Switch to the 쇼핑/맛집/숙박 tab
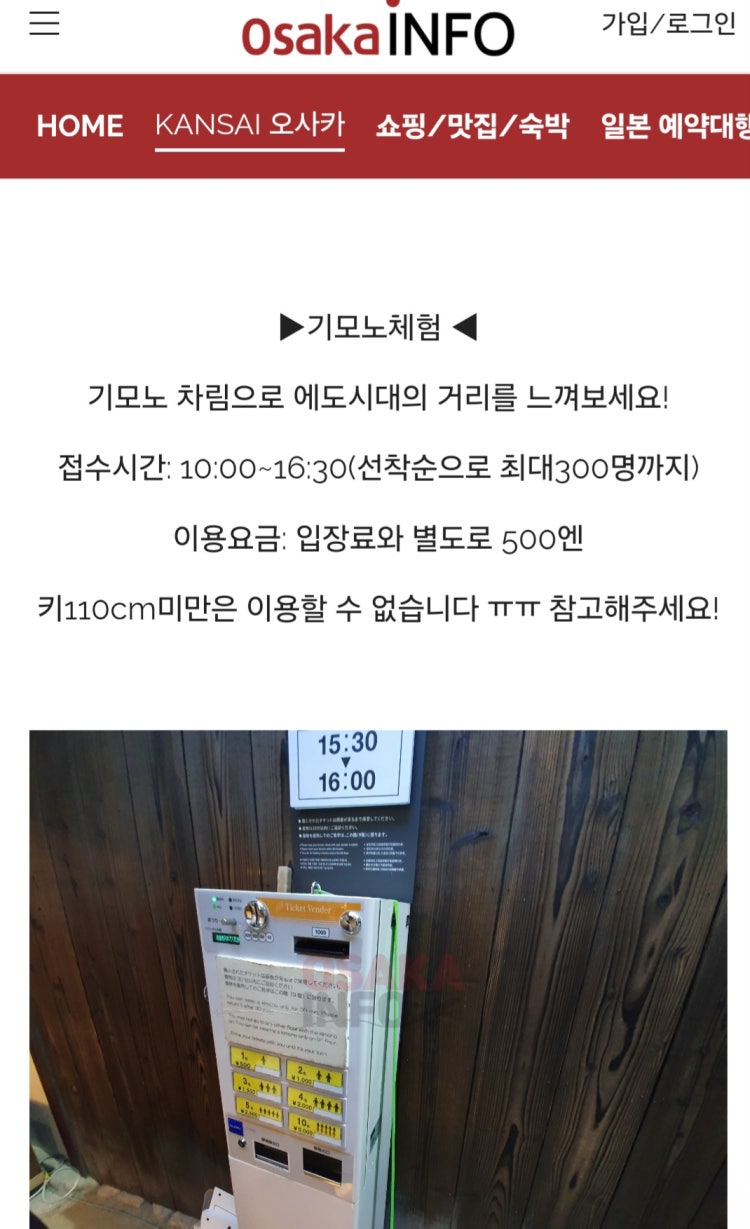The height and width of the screenshot is (1229, 750). tap(472, 126)
